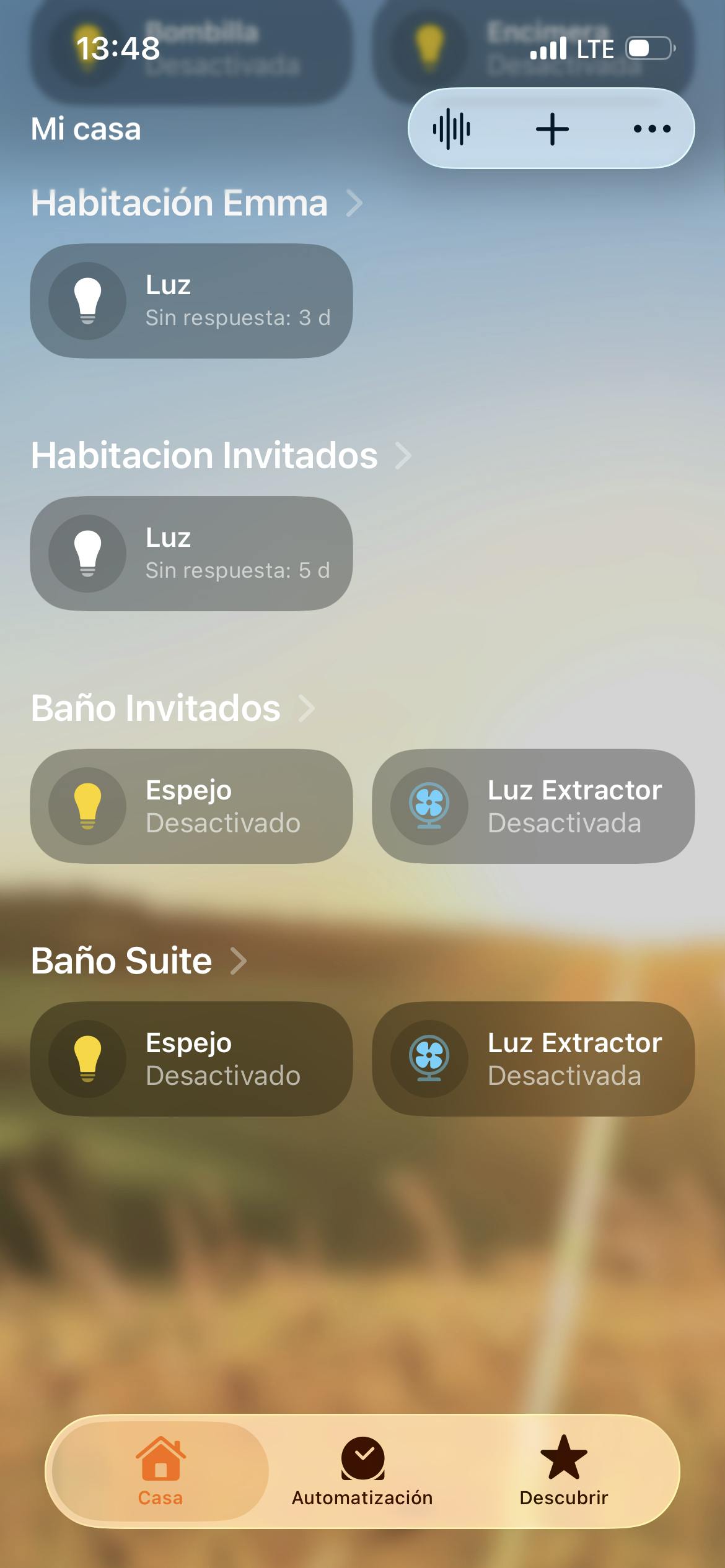Switch to the Automatización tab
The image size is (725, 1568).
362,1471
